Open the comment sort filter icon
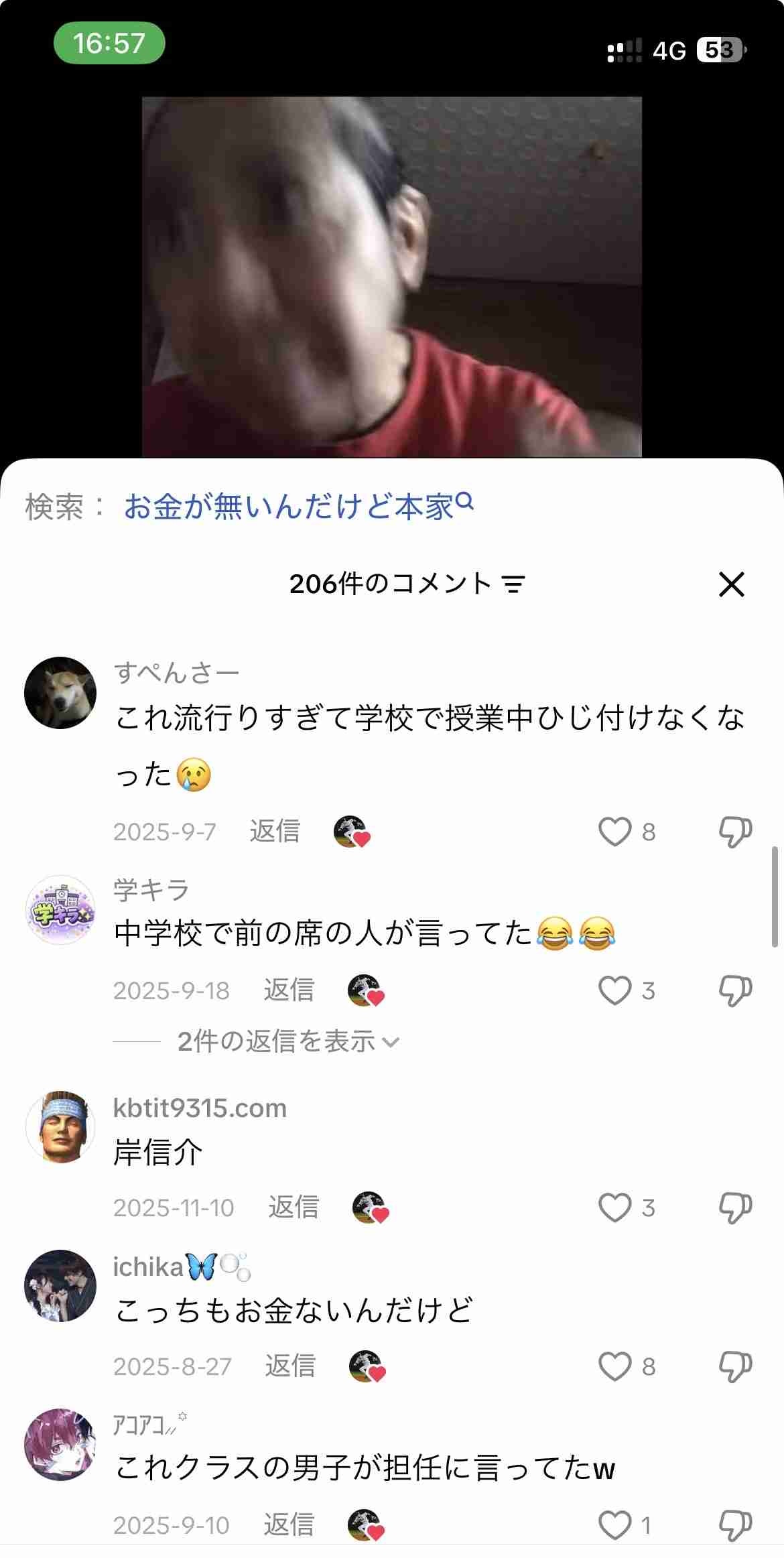Viewport: 784px width, 1558px height. (x=514, y=584)
